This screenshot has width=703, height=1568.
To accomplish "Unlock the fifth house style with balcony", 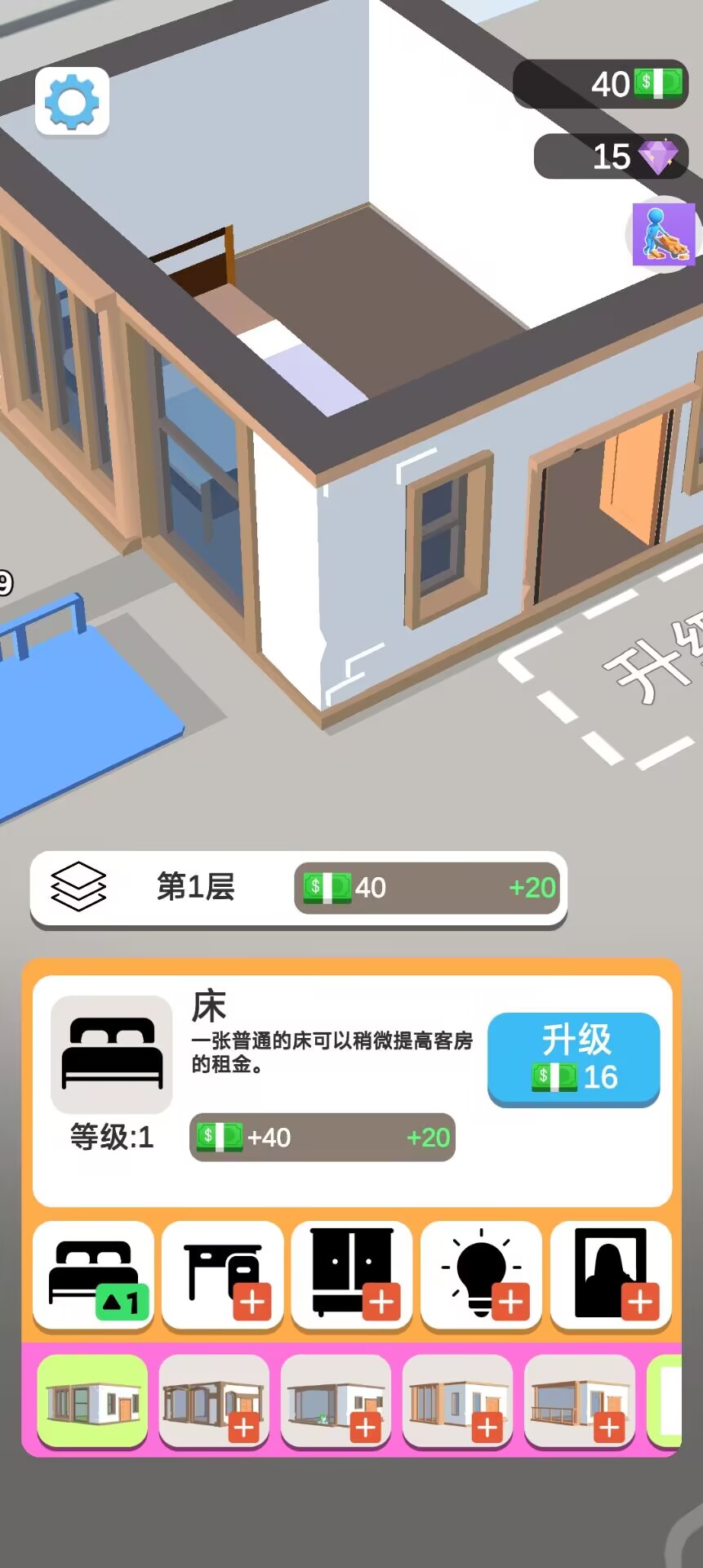I will 579,1401.
